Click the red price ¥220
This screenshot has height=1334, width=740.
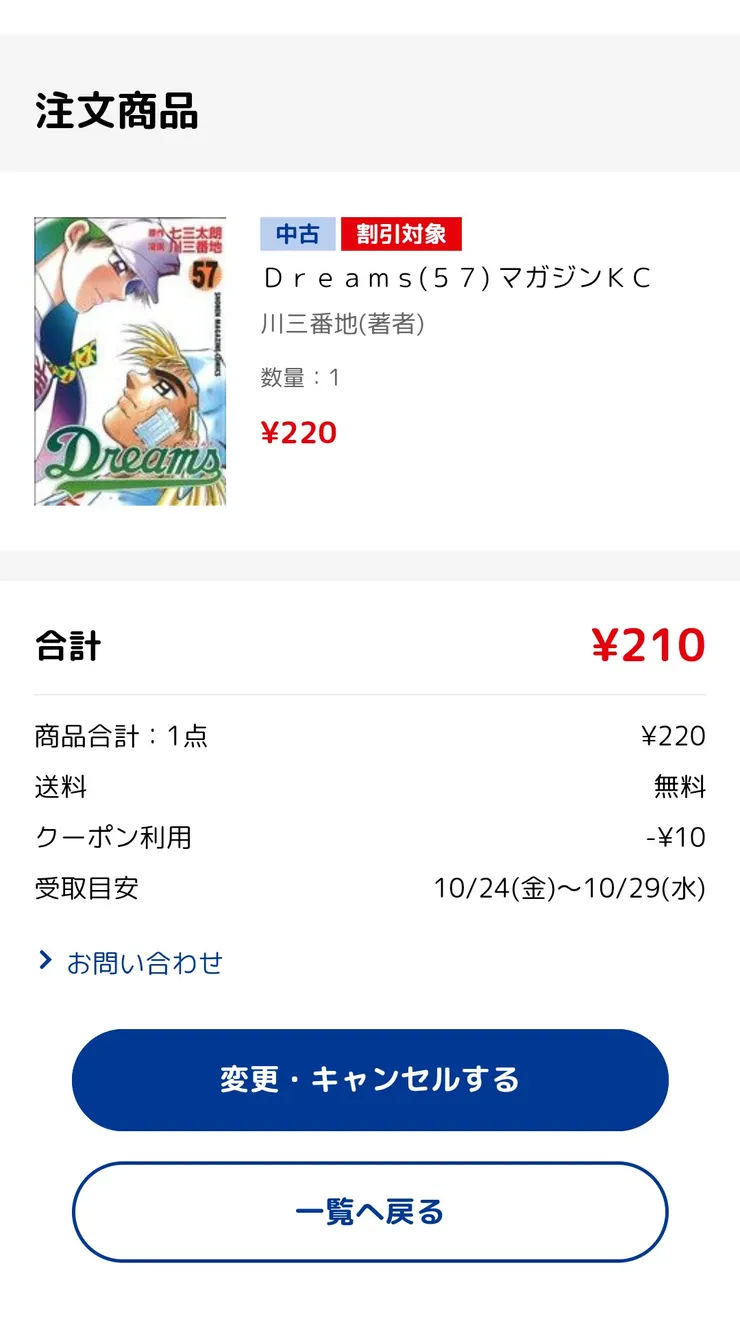pos(300,432)
